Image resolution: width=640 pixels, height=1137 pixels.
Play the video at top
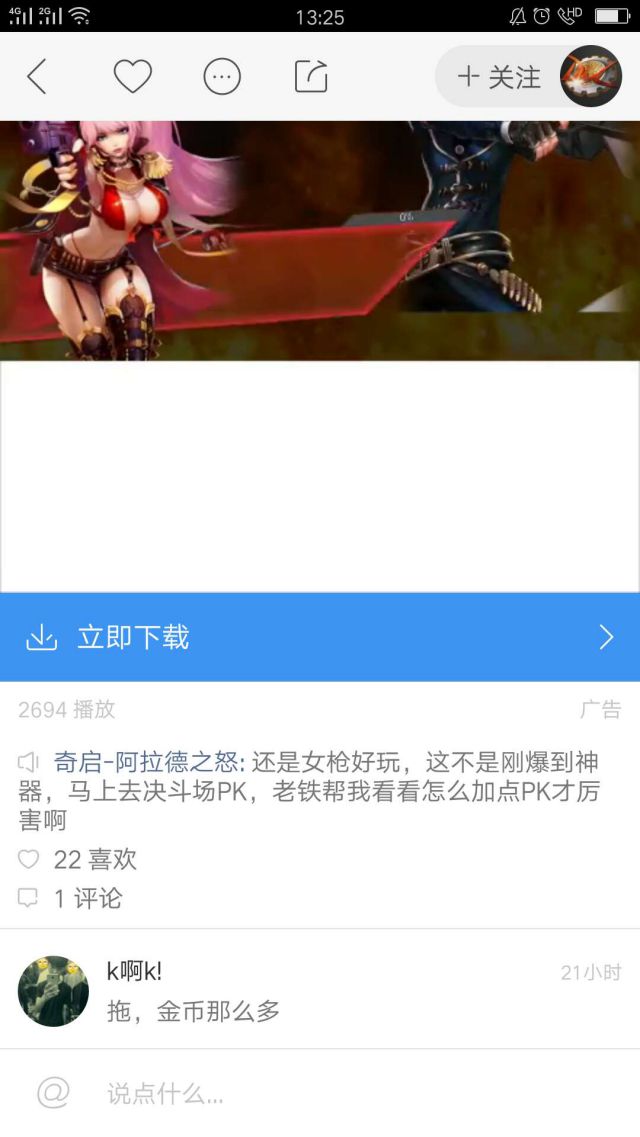tap(320, 240)
